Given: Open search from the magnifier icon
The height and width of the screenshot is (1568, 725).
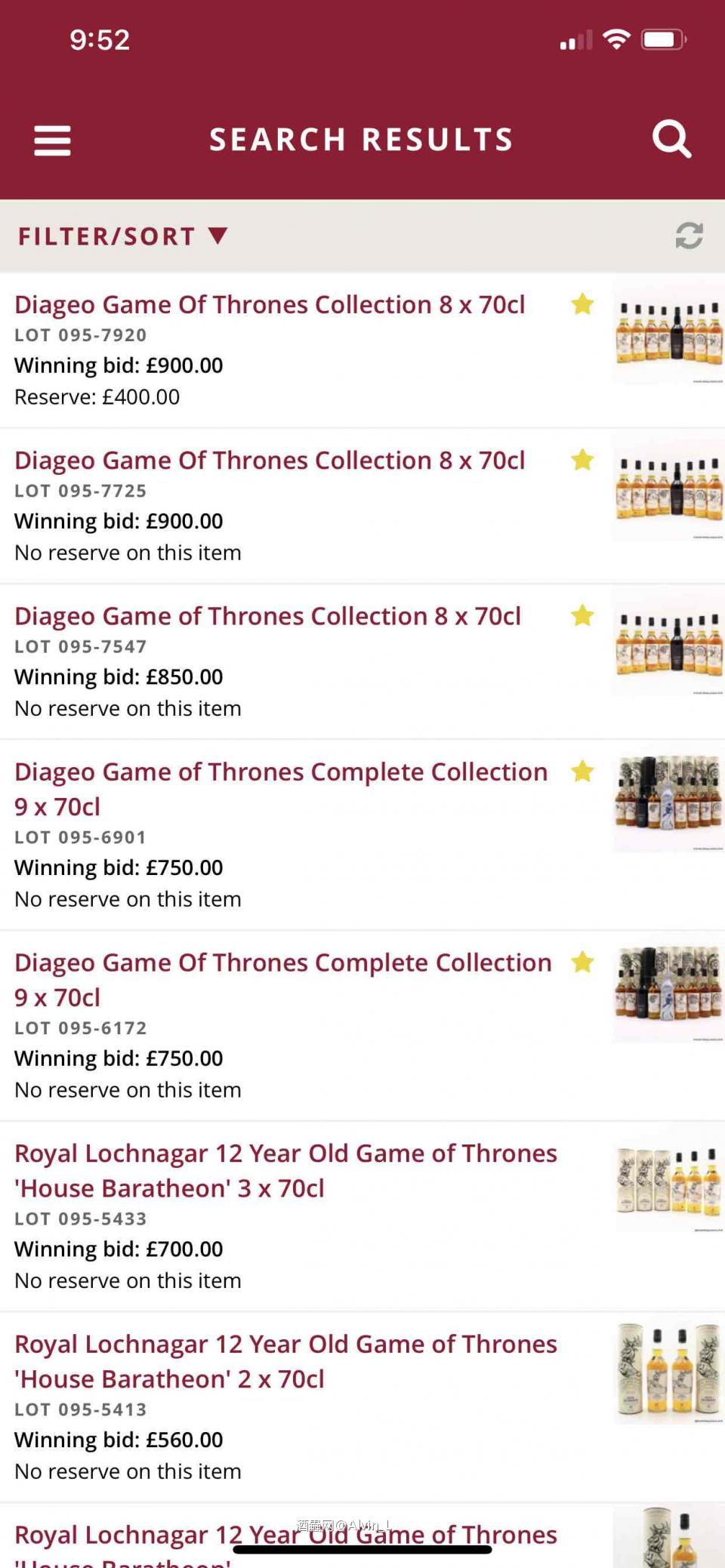Looking at the screenshot, I should [671, 139].
